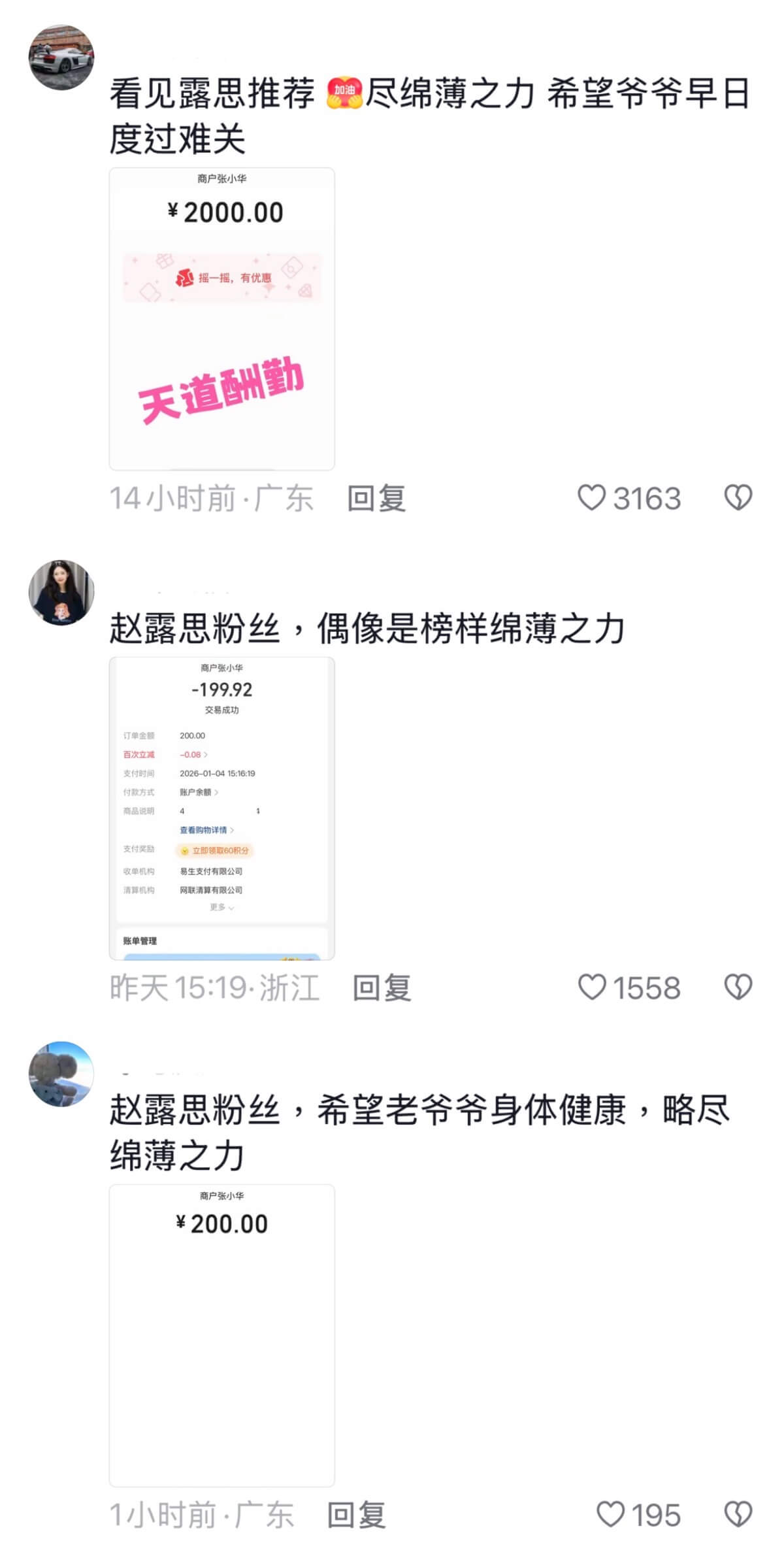Open the ¥2000.00 payment screenshot image
This screenshot has width=784, height=1558.
pyautogui.click(x=221, y=319)
